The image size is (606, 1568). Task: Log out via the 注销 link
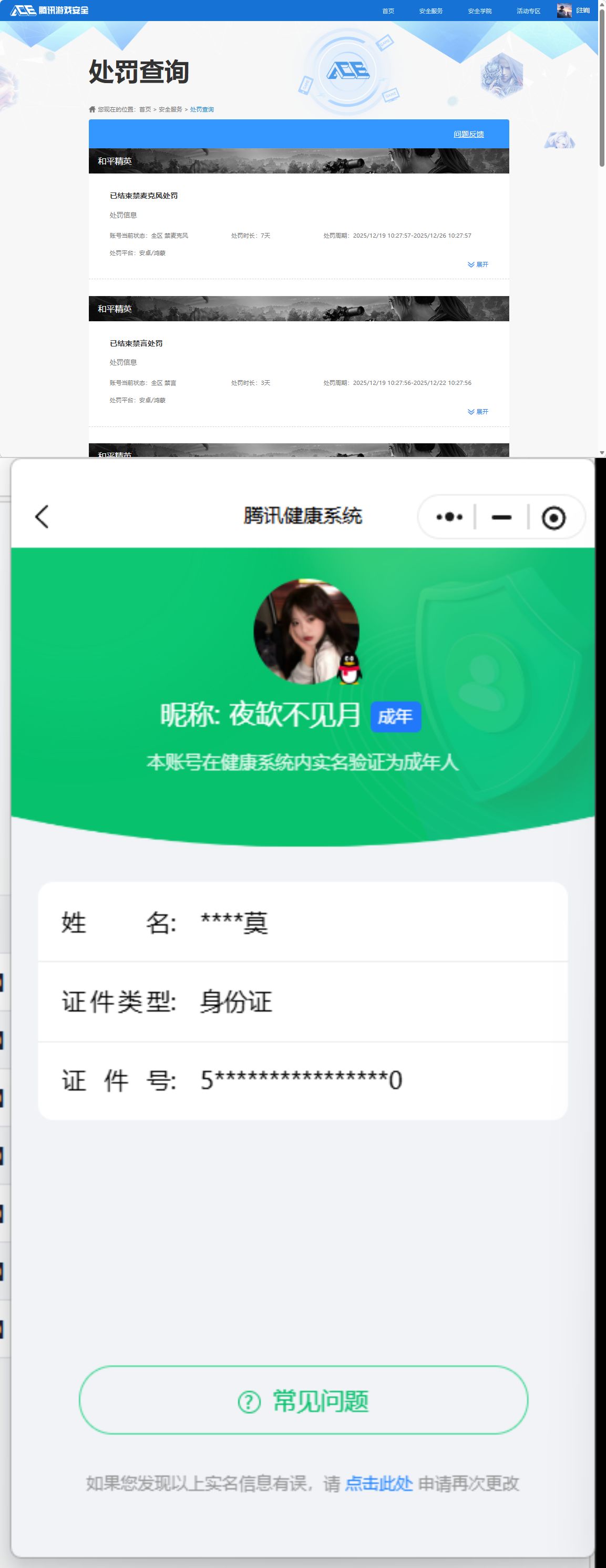coord(583,11)
